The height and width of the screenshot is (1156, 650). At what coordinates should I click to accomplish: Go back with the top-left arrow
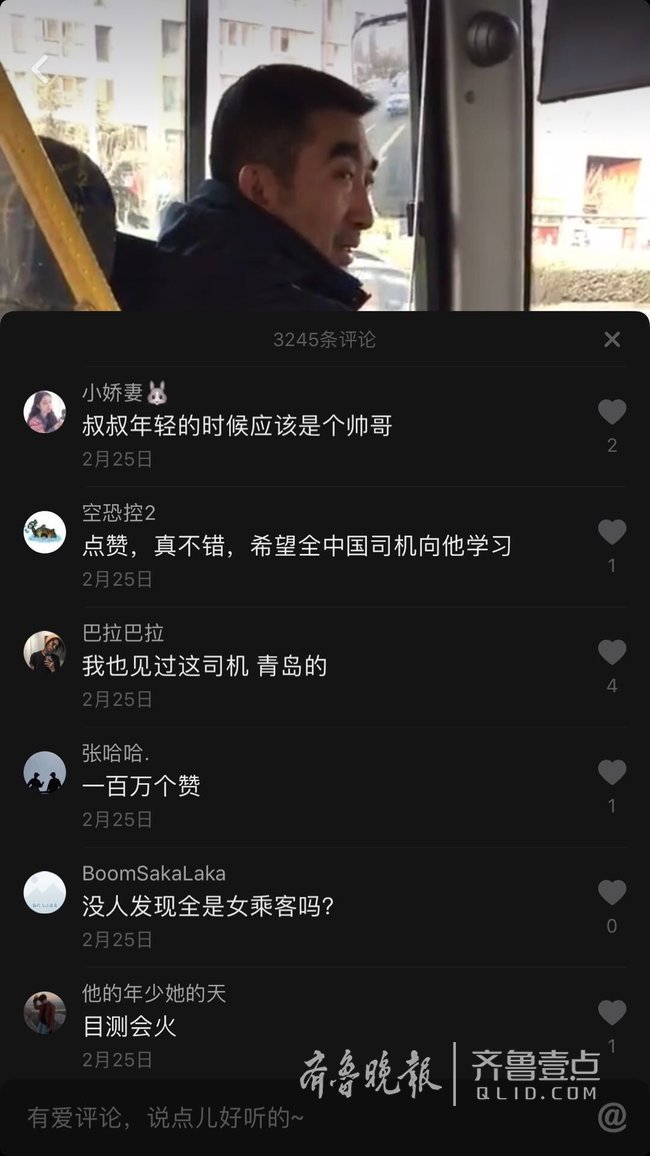coord(40,69)
